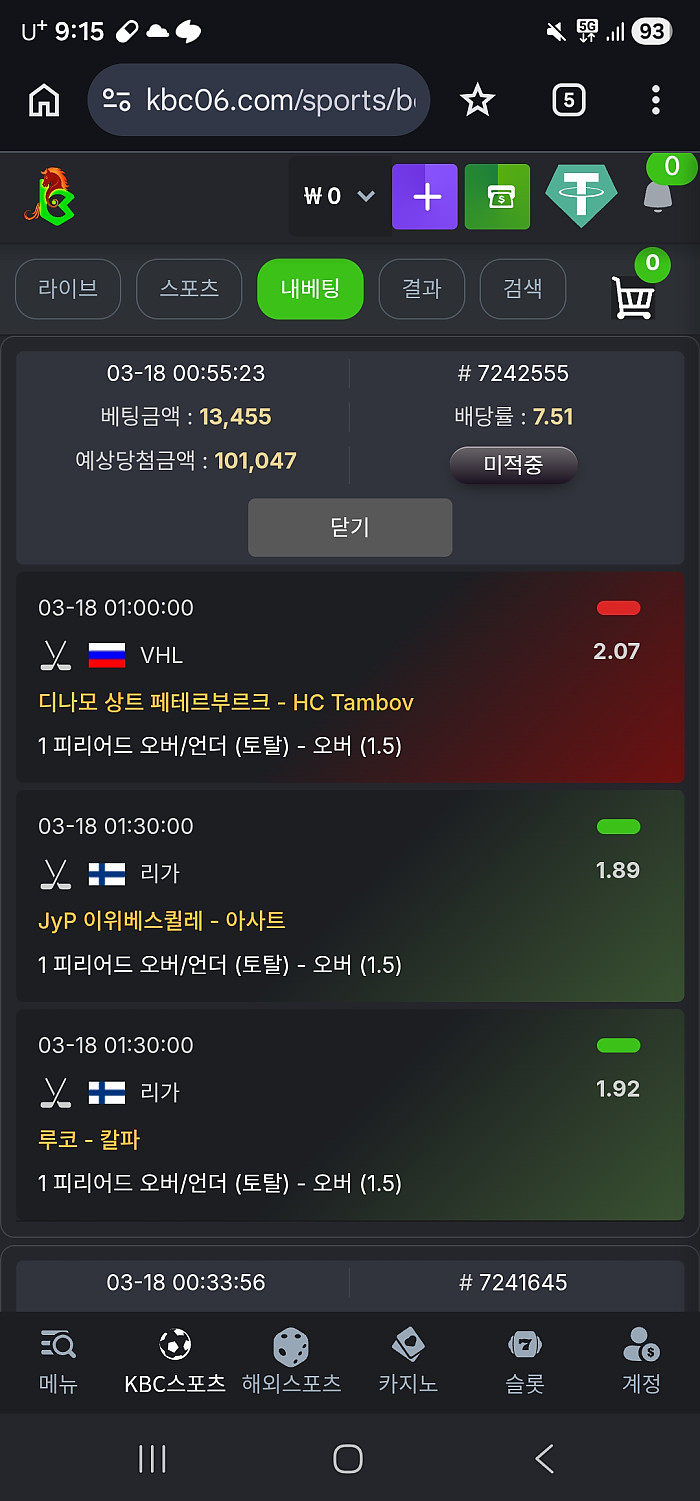The width and height of the screenshot is (700, 1501).
Task: Expand the ₩0 balance dropdown
Action: (x=338, y=196)
